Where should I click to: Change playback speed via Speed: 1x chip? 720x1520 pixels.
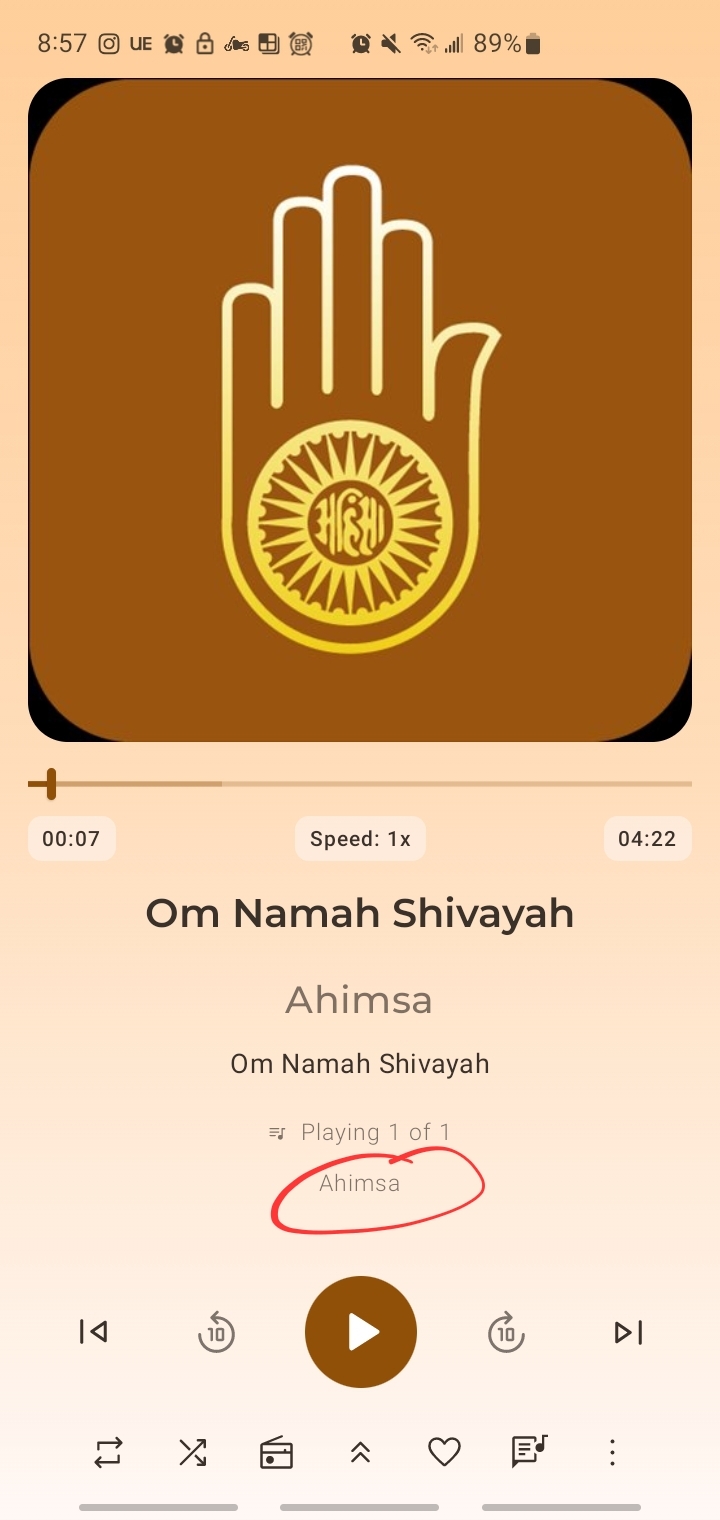click(360, 839)
